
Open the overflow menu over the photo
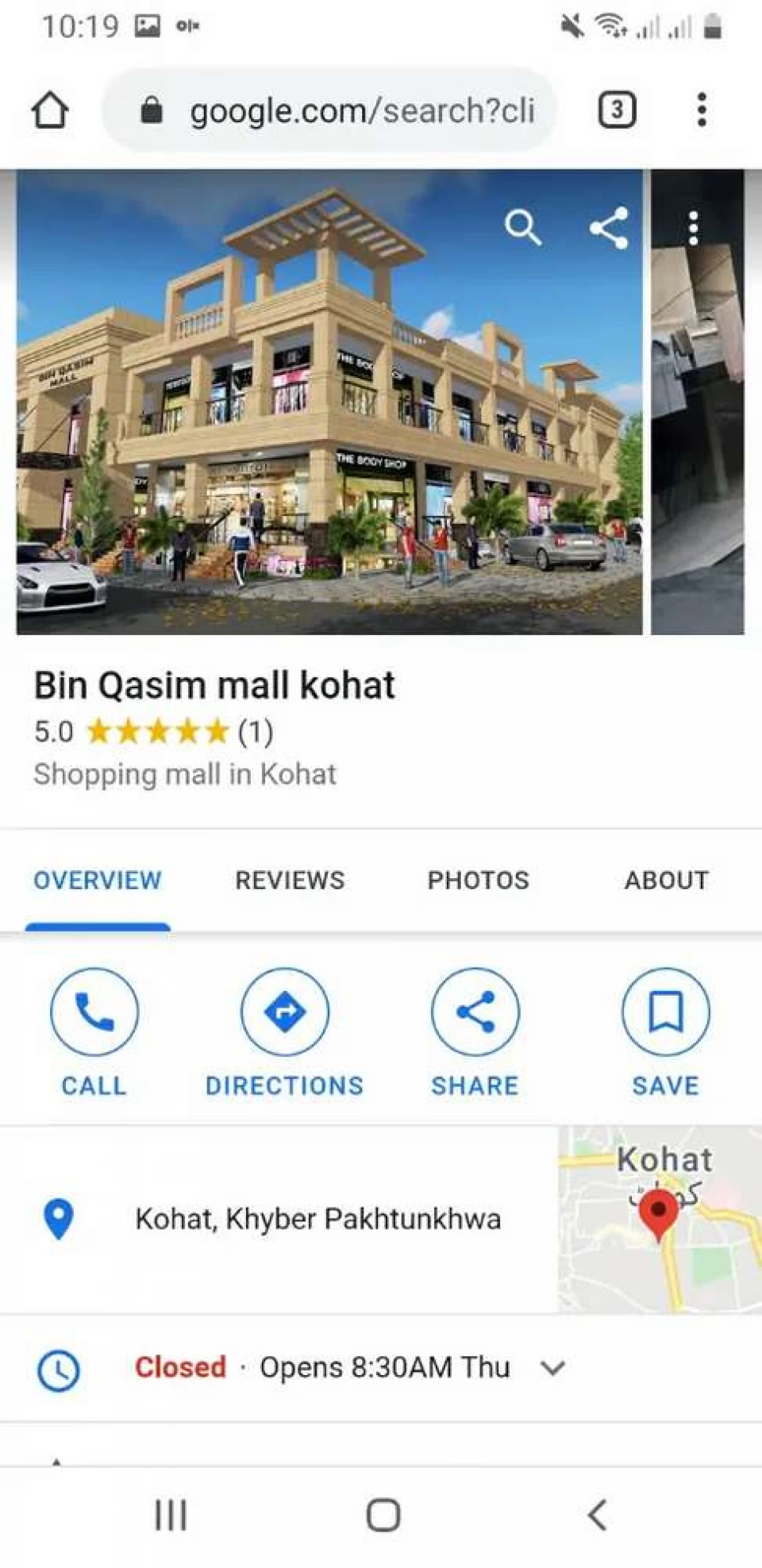pyautogui.click(x=694, y=228)
